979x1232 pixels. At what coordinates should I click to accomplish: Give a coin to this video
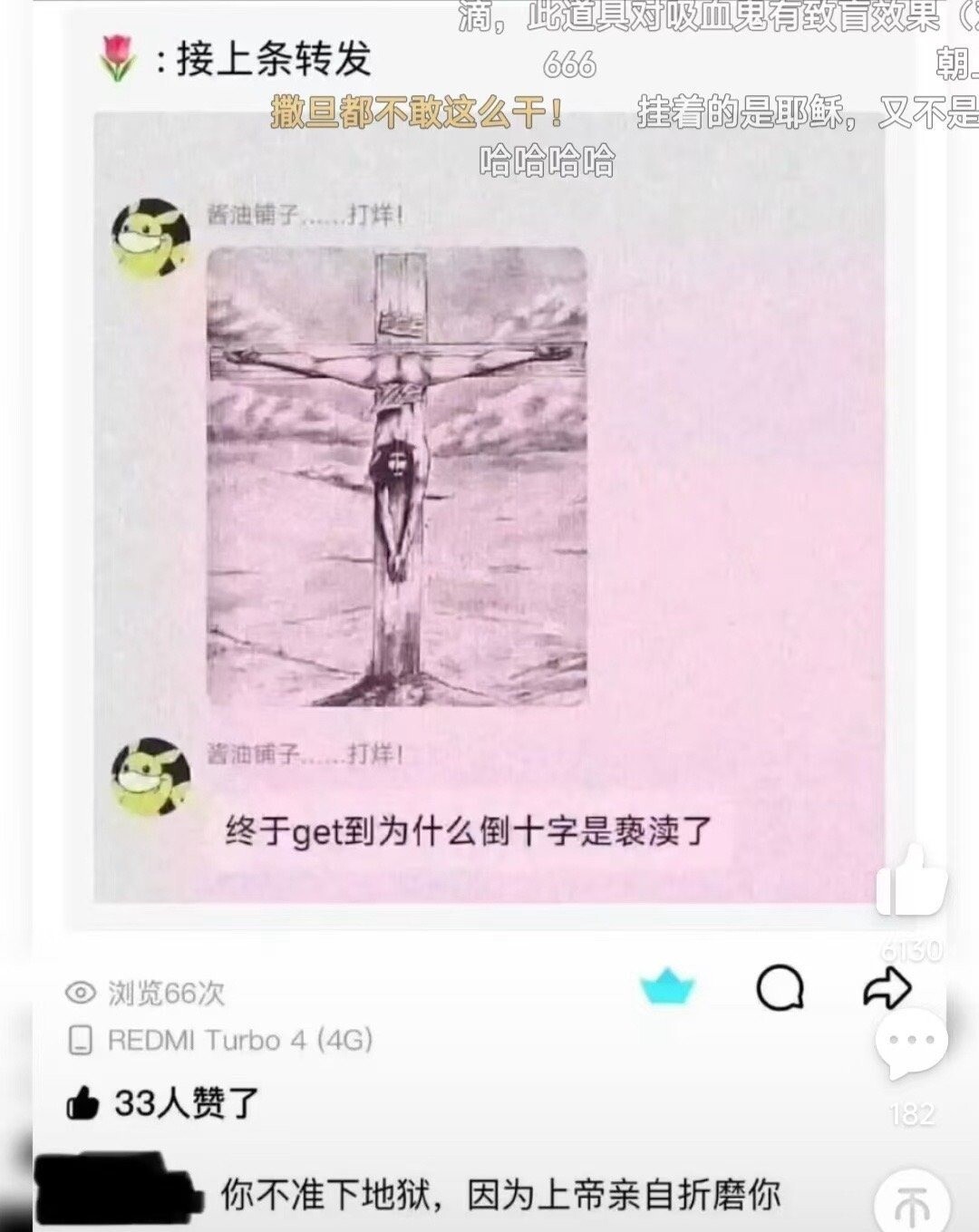(911, 1202)
